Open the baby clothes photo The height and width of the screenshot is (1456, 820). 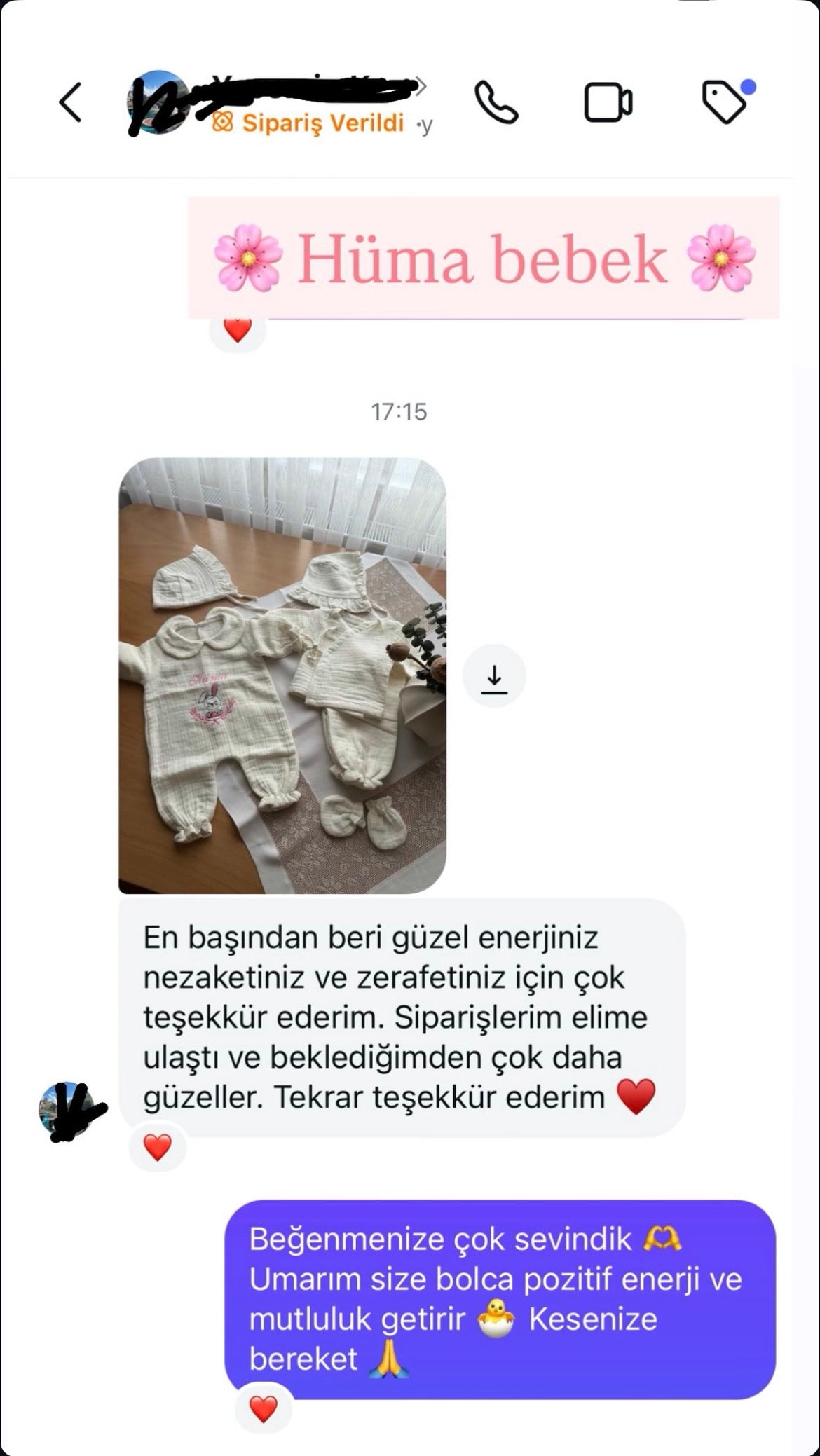pos(282,676)
